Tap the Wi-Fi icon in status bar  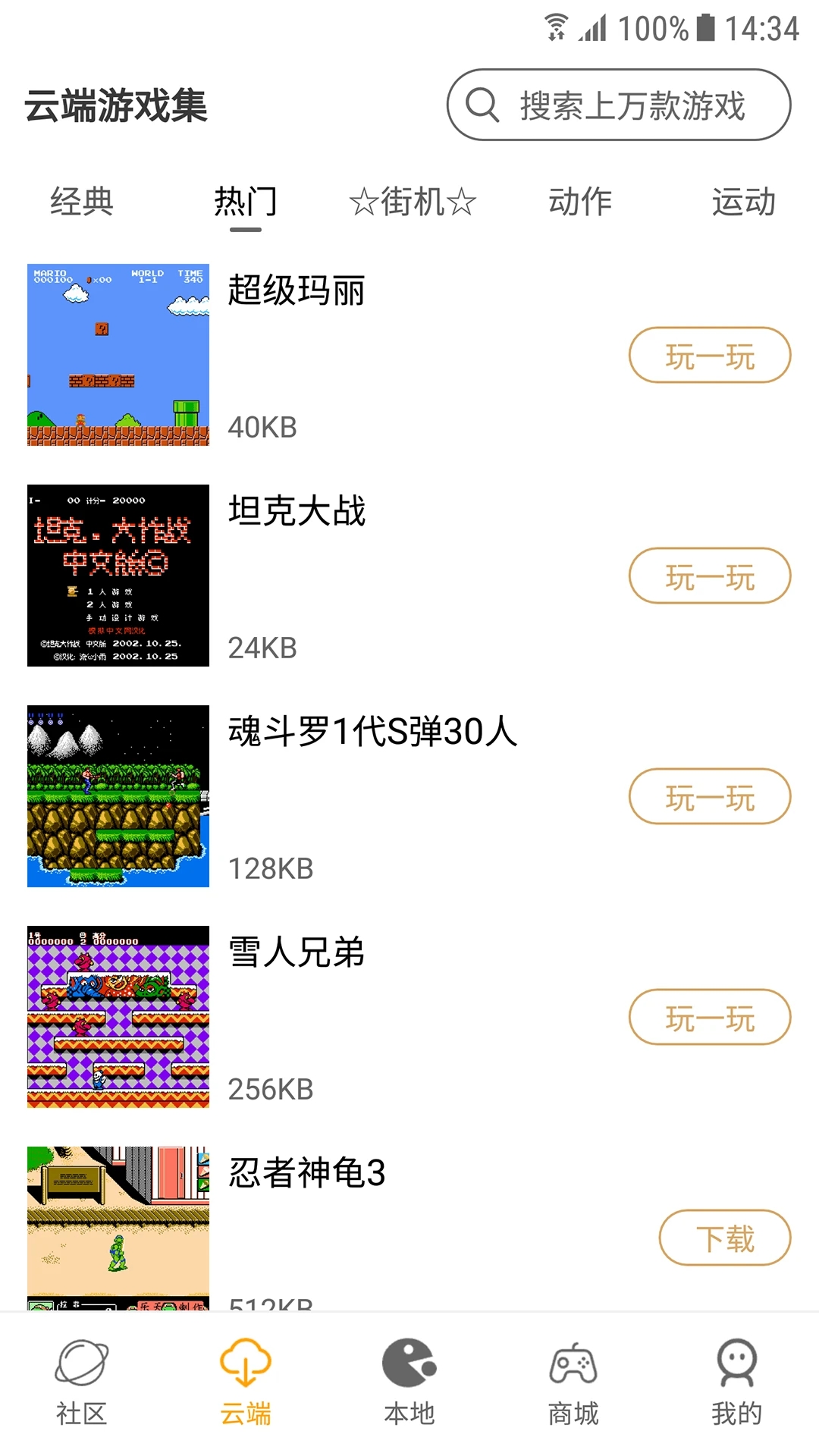tap(559, 27)
